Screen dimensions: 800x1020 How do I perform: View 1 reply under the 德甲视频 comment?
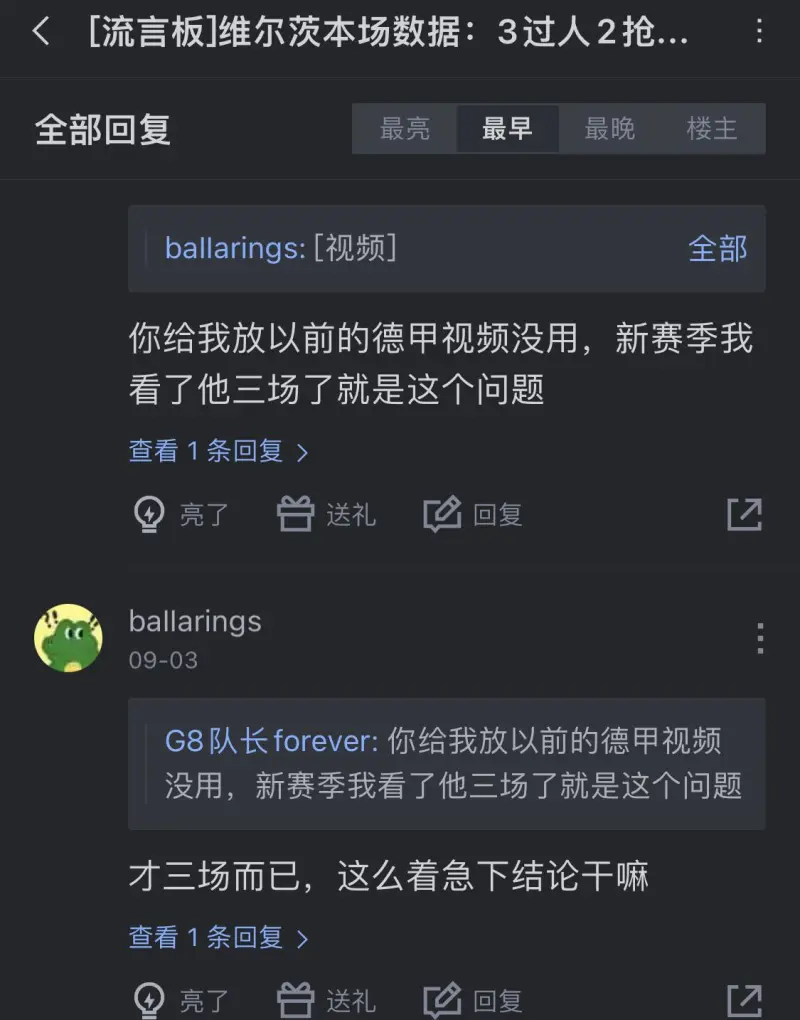(x=218, y=451)
